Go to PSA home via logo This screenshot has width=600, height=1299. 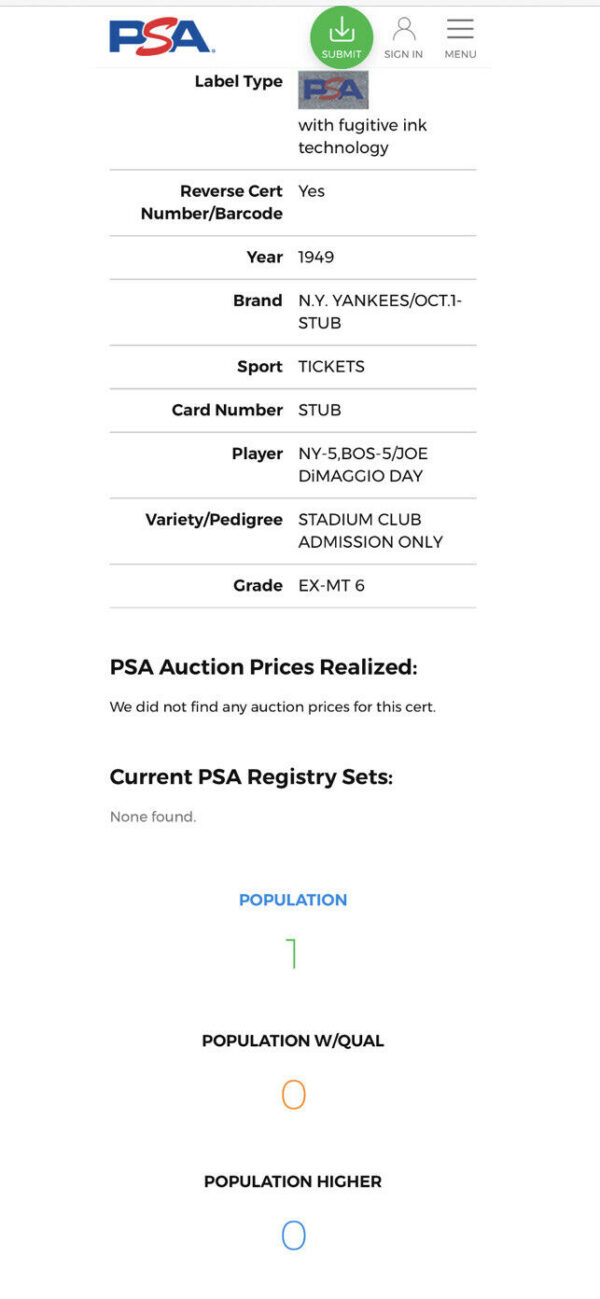tap(161, 37)
